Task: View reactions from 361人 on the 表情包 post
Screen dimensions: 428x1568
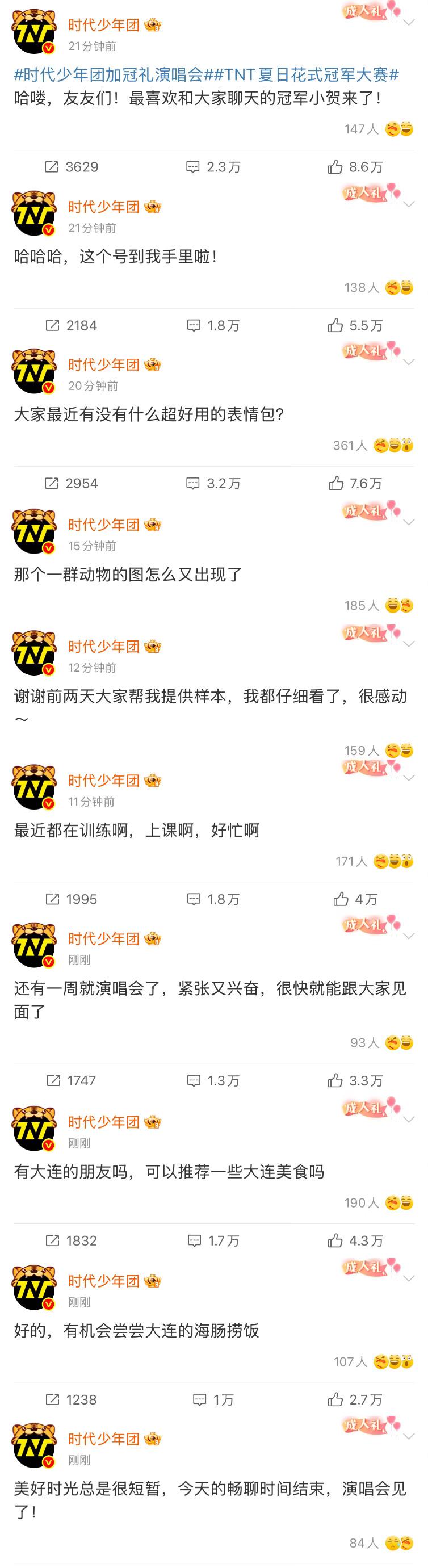Action: [x=372, y=446]
